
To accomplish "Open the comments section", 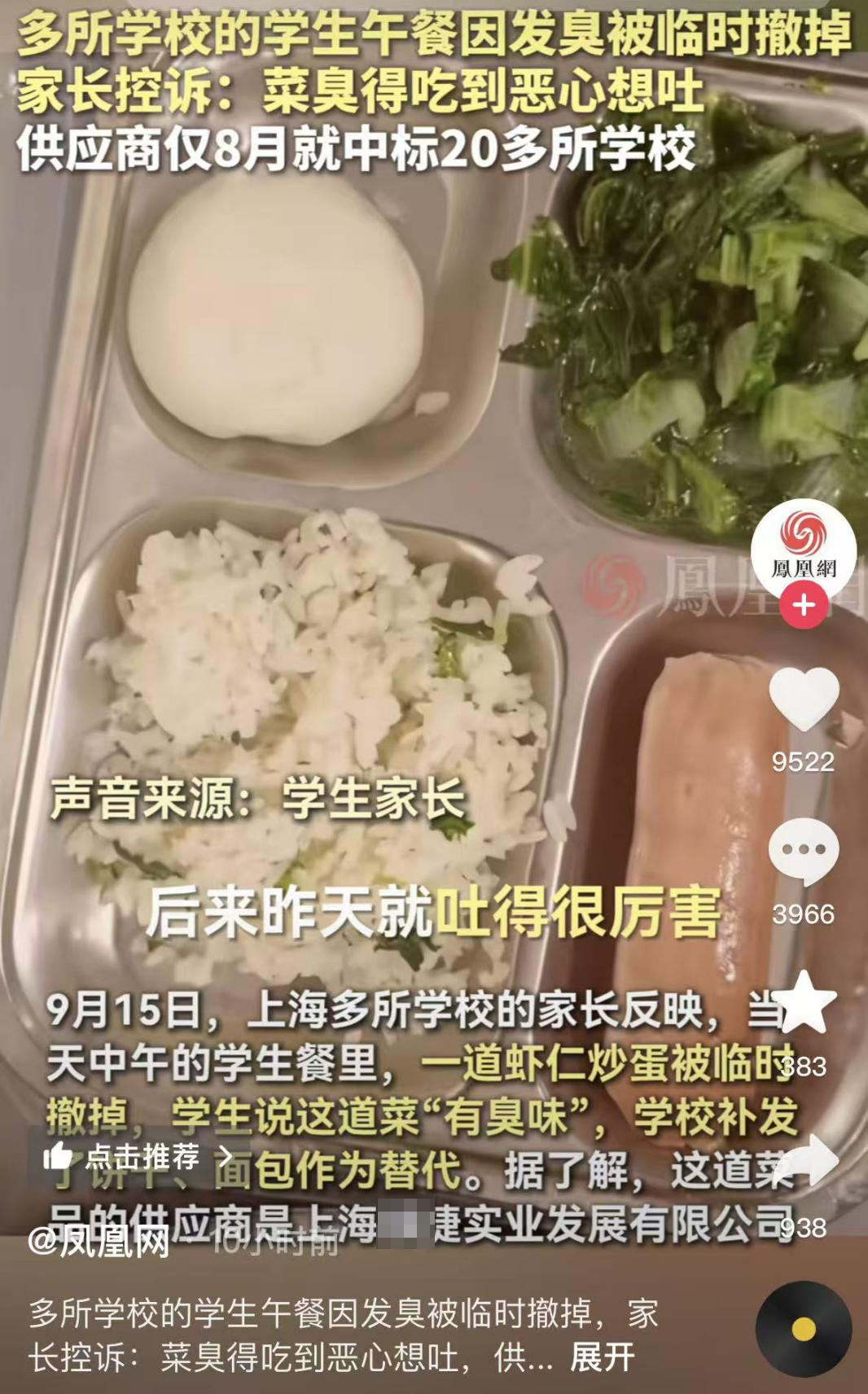I will (804, 852).
